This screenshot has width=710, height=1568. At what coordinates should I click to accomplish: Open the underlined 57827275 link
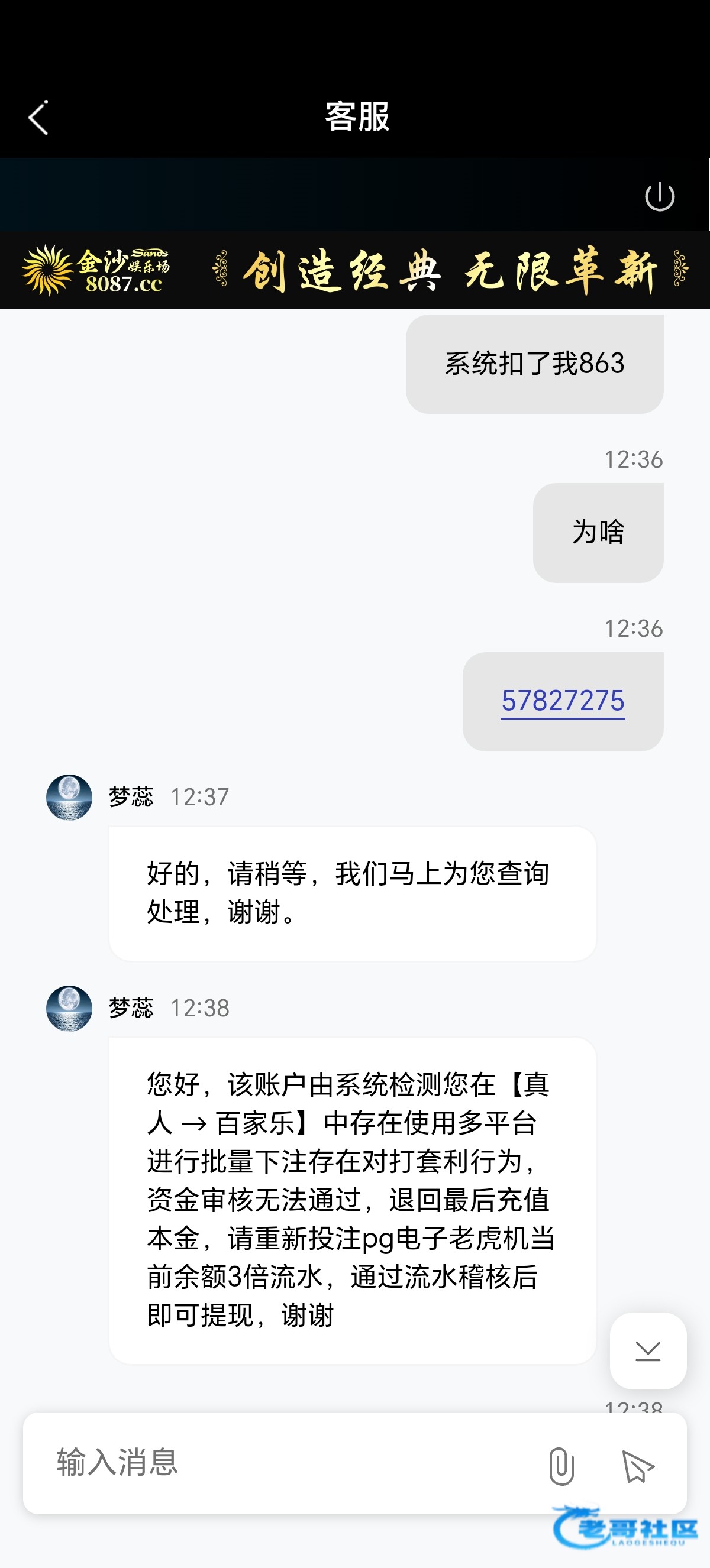coord(563,701)
